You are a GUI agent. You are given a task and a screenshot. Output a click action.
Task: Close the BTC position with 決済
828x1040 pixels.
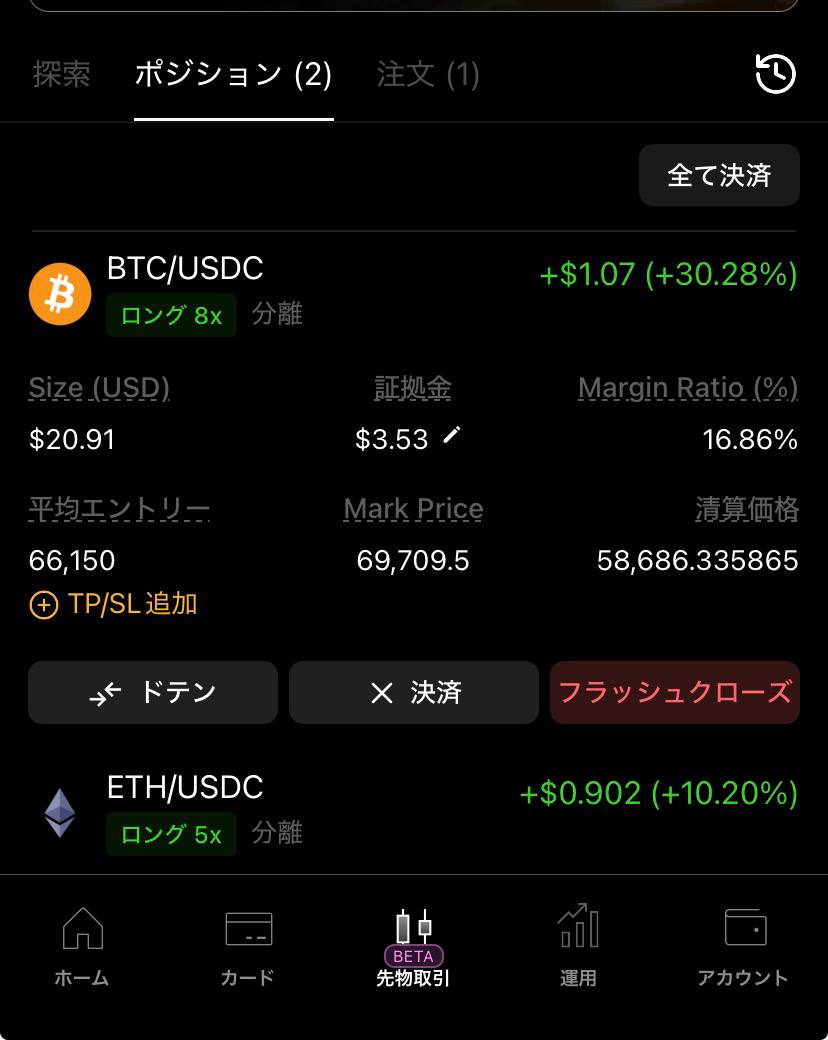(414, 692)
